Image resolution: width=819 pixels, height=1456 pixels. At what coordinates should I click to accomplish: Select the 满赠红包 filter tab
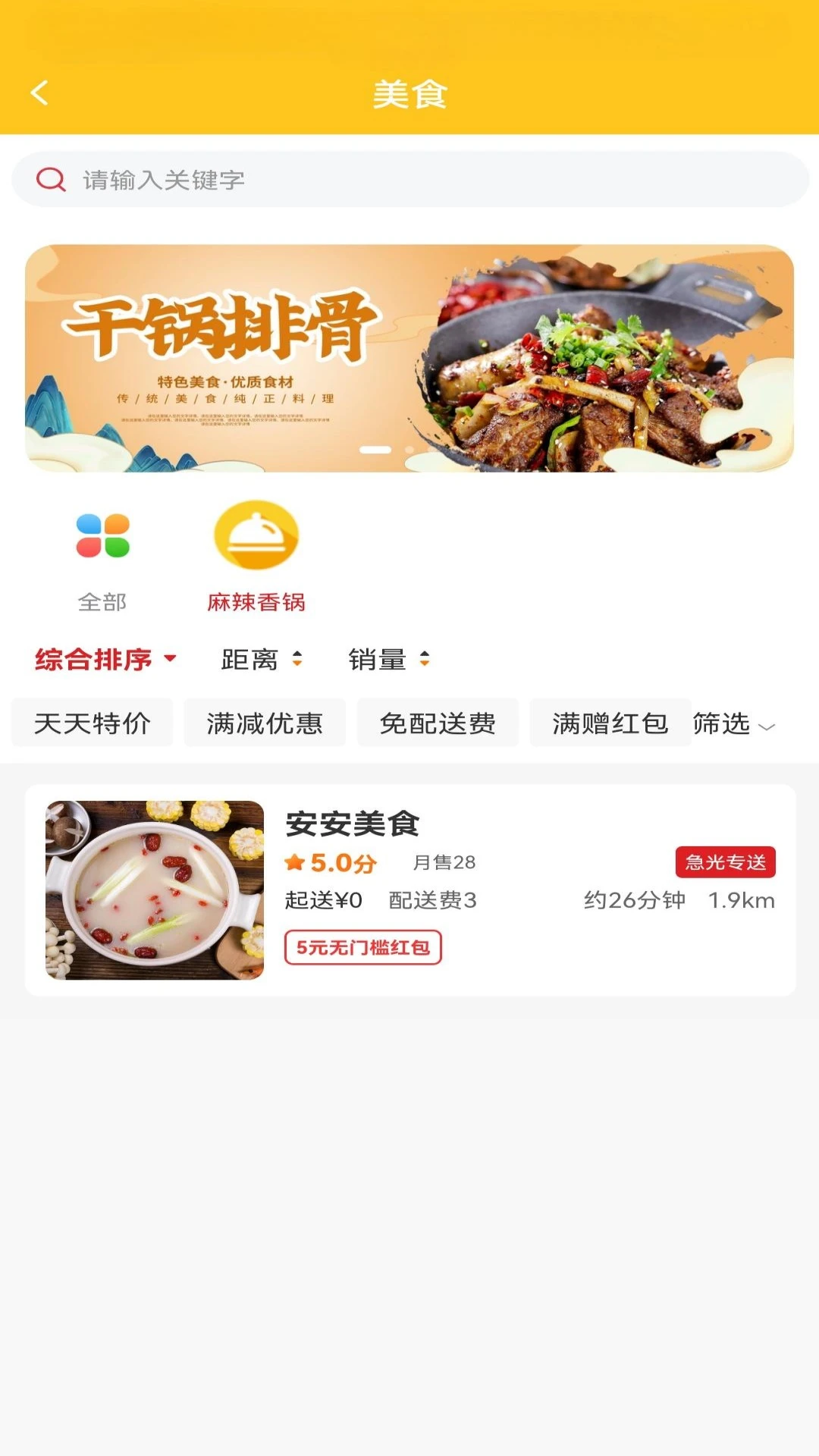pyautogui.click(x=611, y=723)
